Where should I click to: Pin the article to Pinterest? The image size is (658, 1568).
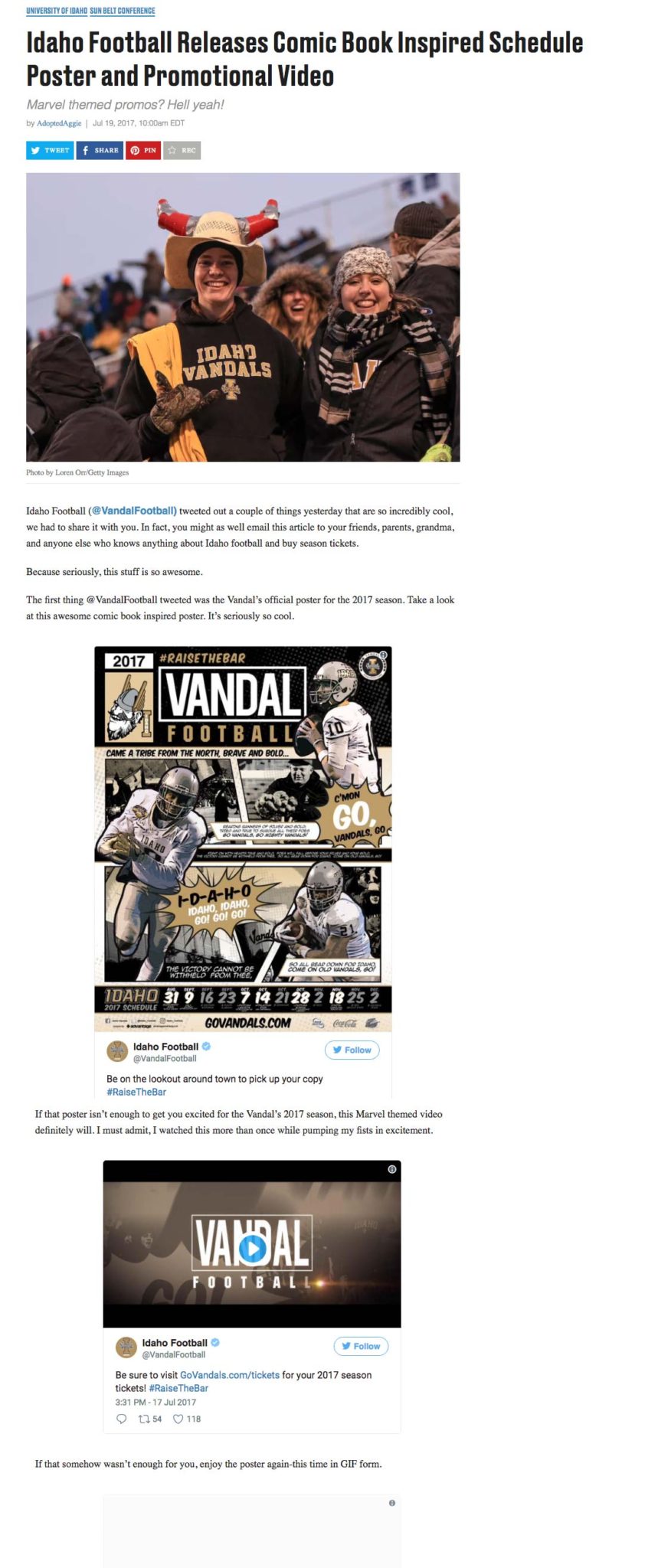click(143, 150)
